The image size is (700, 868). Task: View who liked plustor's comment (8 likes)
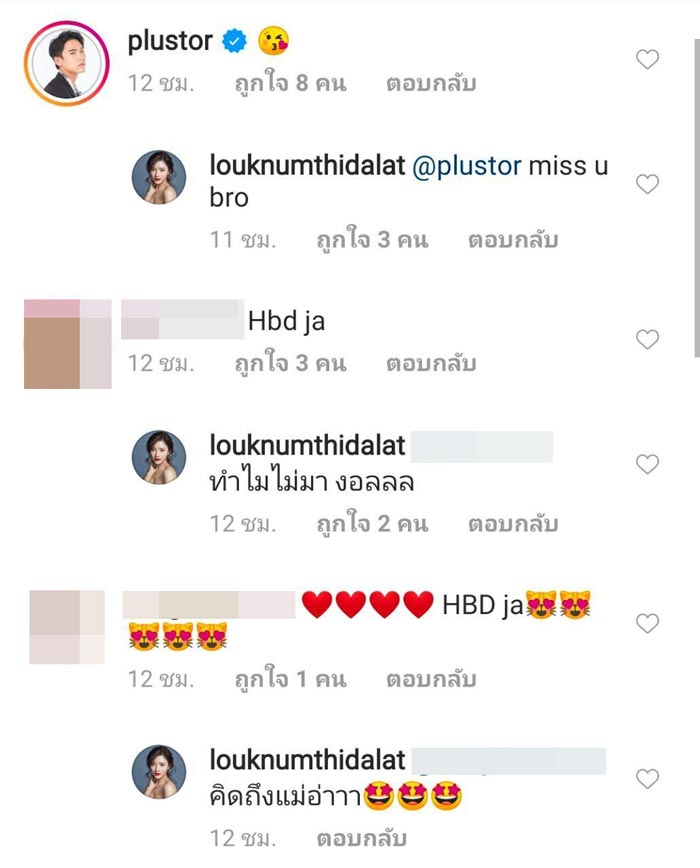coord(290,84)
